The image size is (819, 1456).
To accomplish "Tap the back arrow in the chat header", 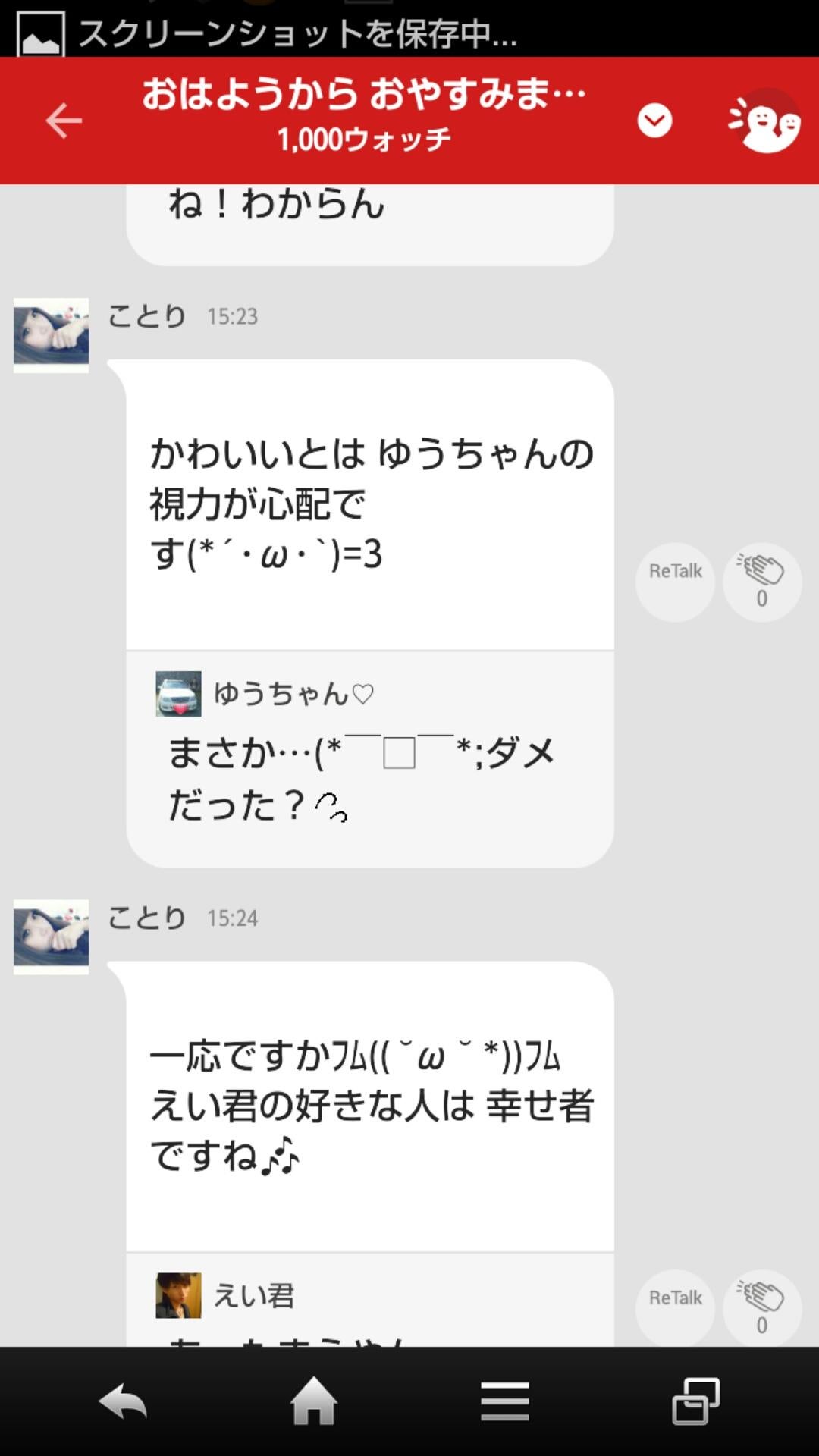I will 64,120.
